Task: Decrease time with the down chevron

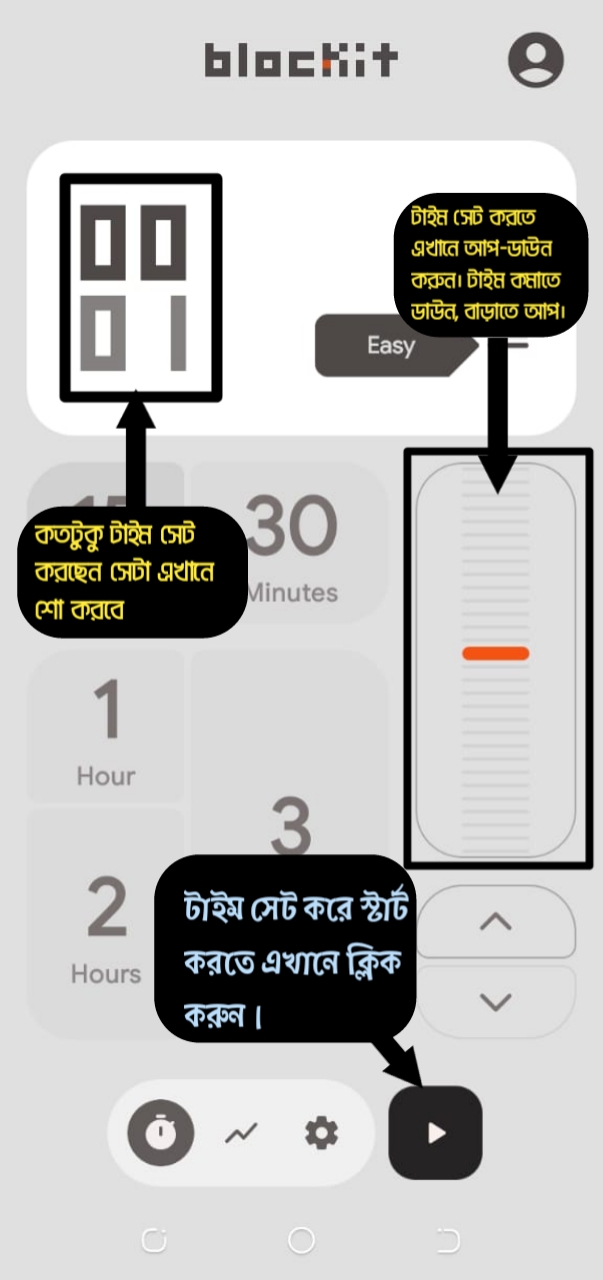Action: click(496, 1001)
